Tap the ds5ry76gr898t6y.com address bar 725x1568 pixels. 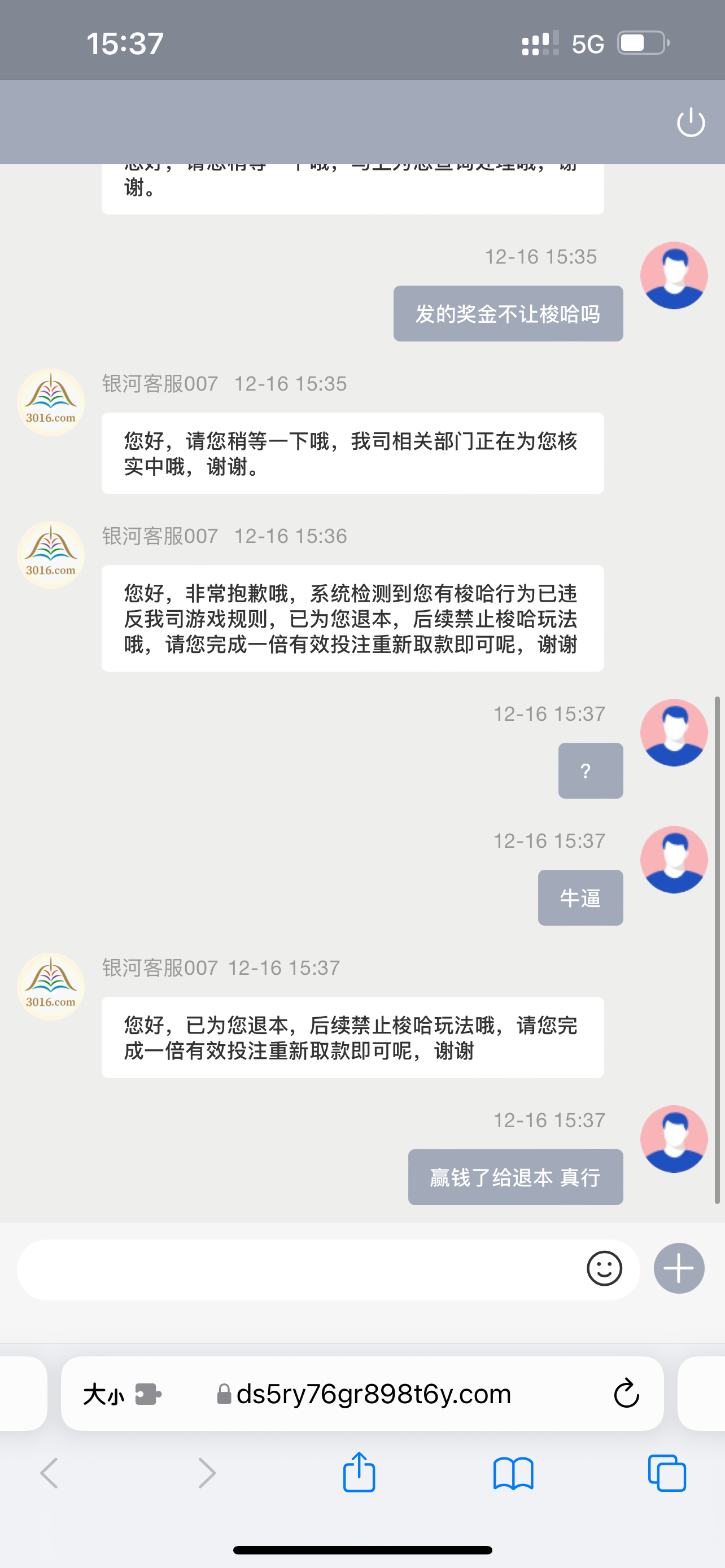pos(374,1393)
